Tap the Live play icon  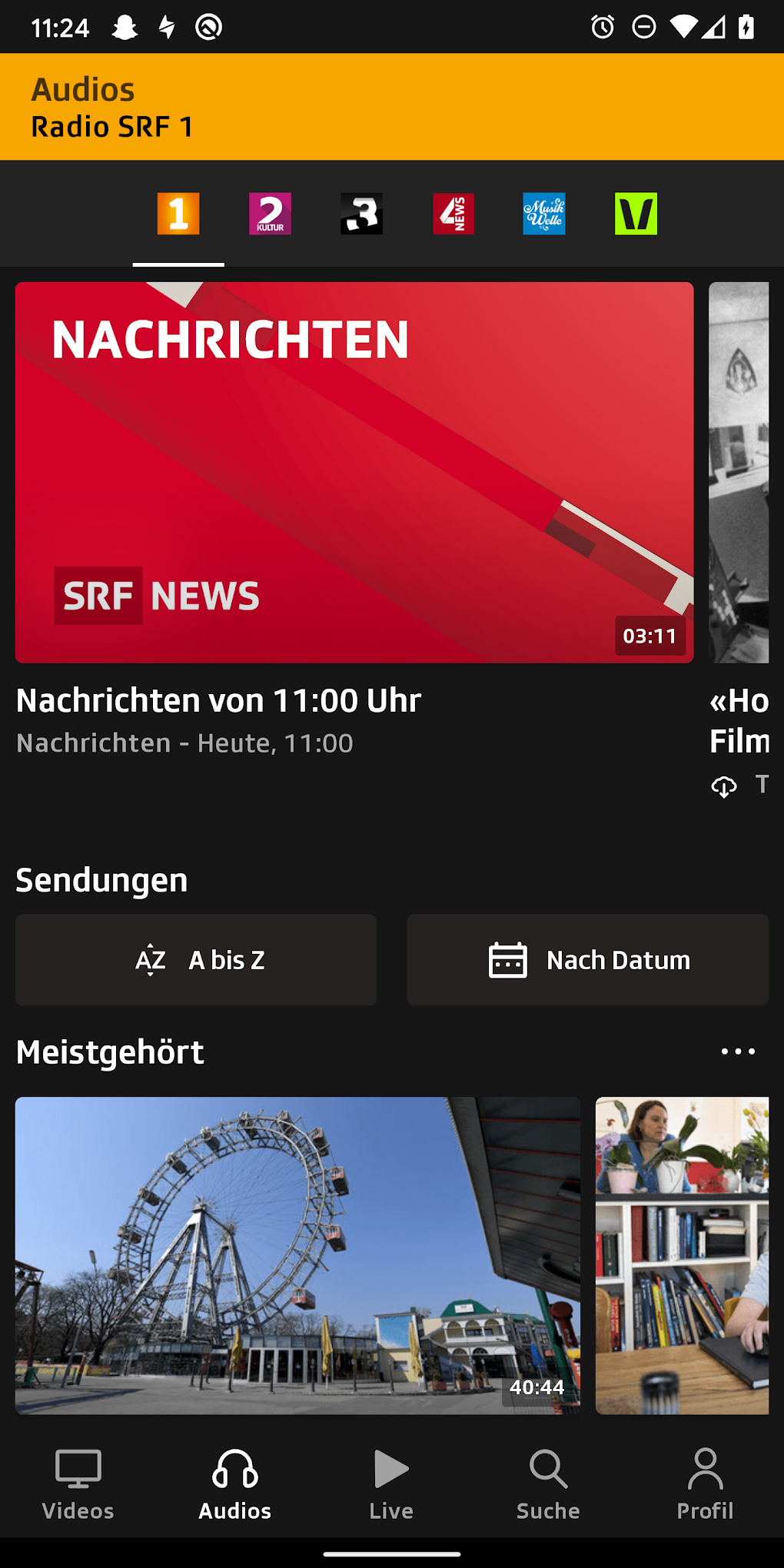(391, 1468)
